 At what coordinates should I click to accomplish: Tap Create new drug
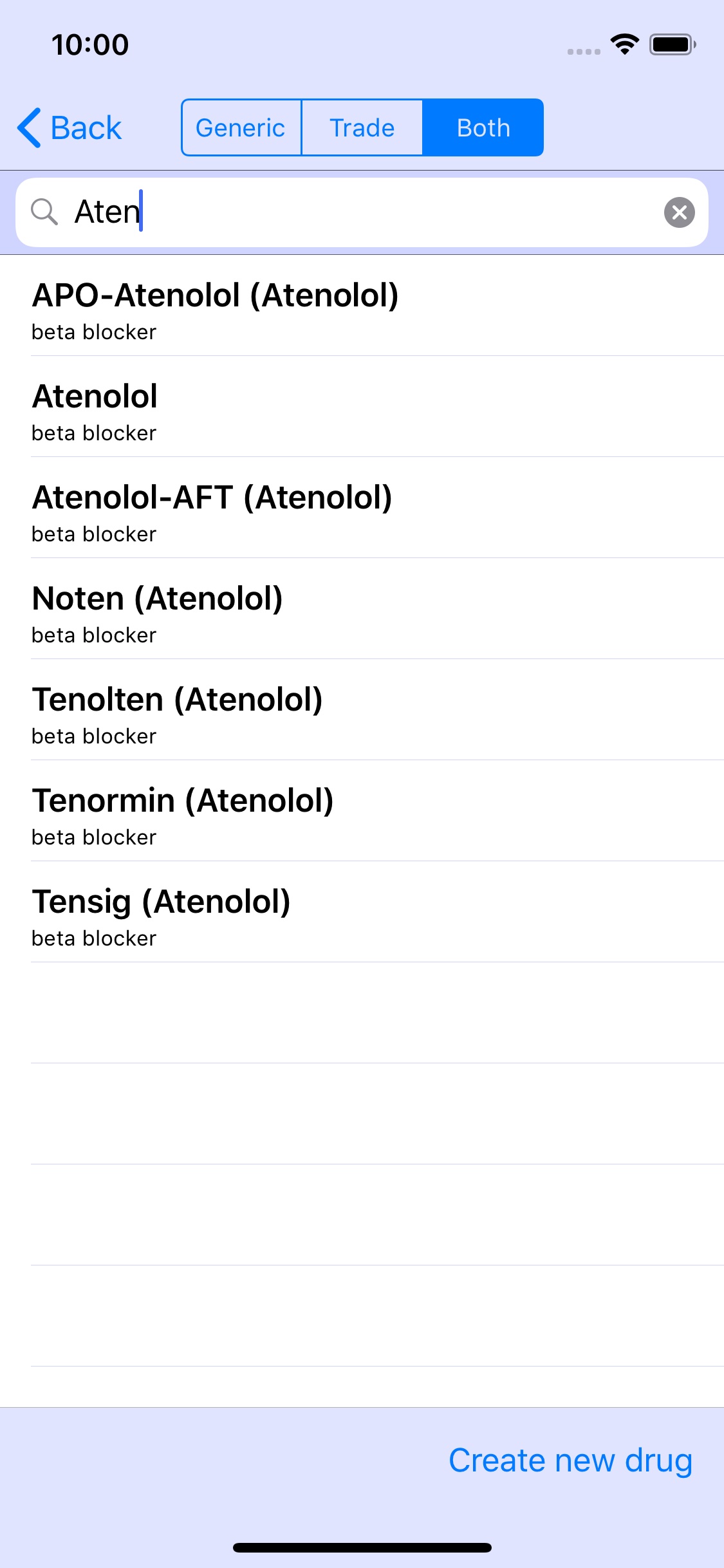[570, 1460]
